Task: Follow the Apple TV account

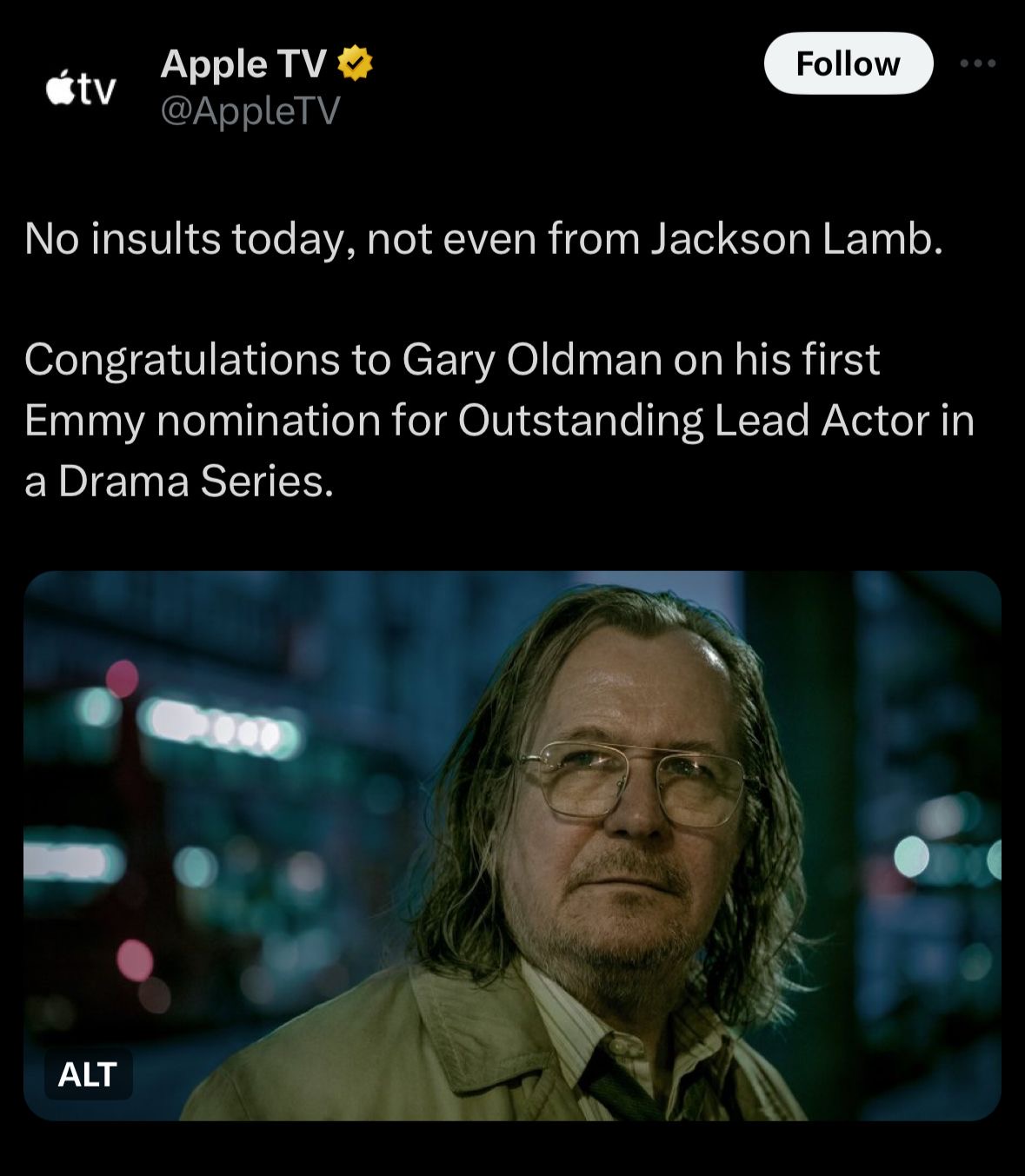Action: click(x=848, y=63)
